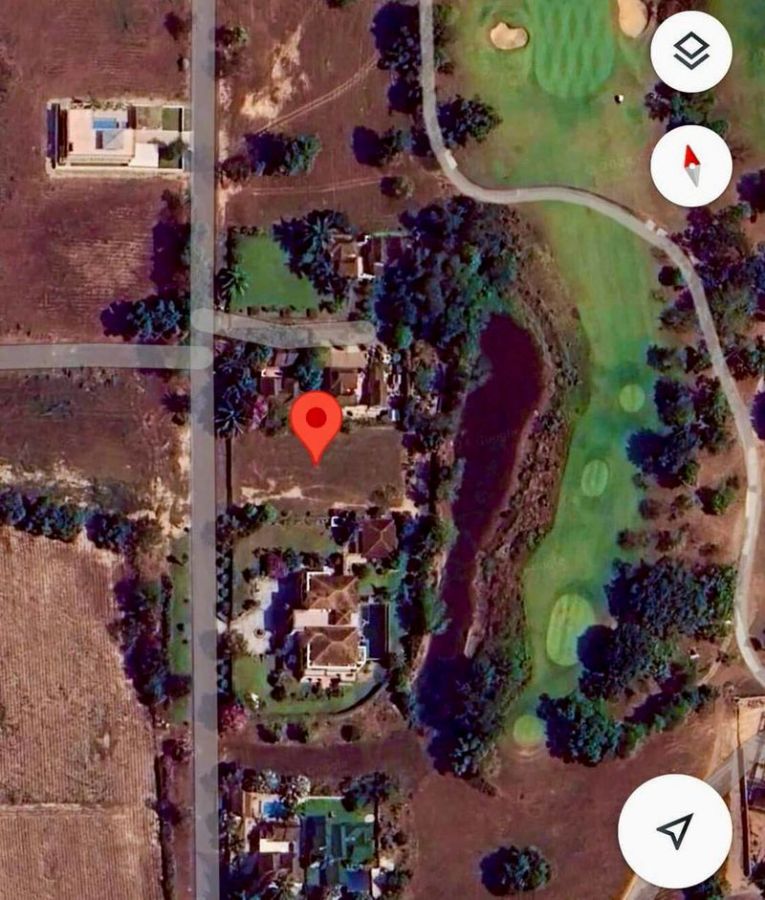
Task: Center map on my current location
Action: click(674, 830)
